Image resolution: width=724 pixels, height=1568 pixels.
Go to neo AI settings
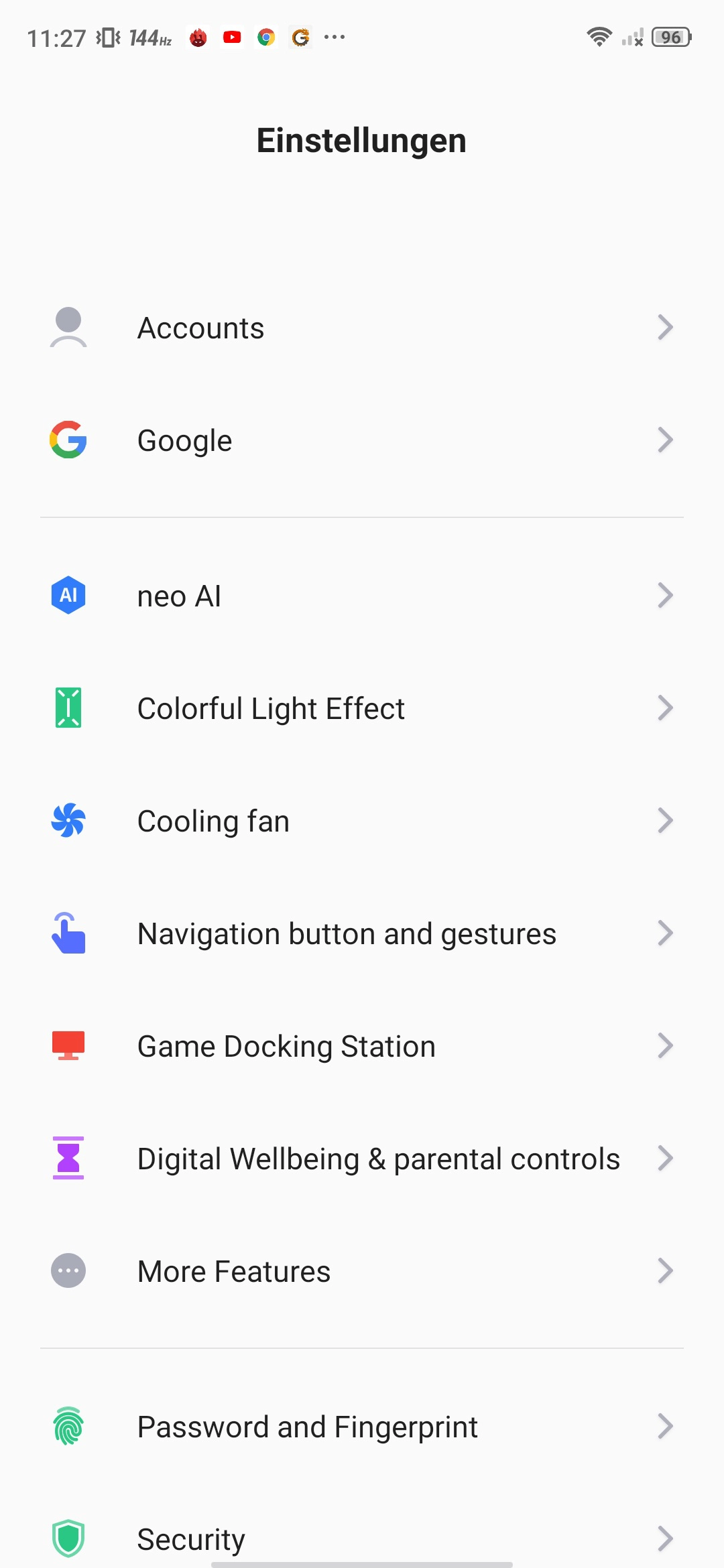[362, 596]
